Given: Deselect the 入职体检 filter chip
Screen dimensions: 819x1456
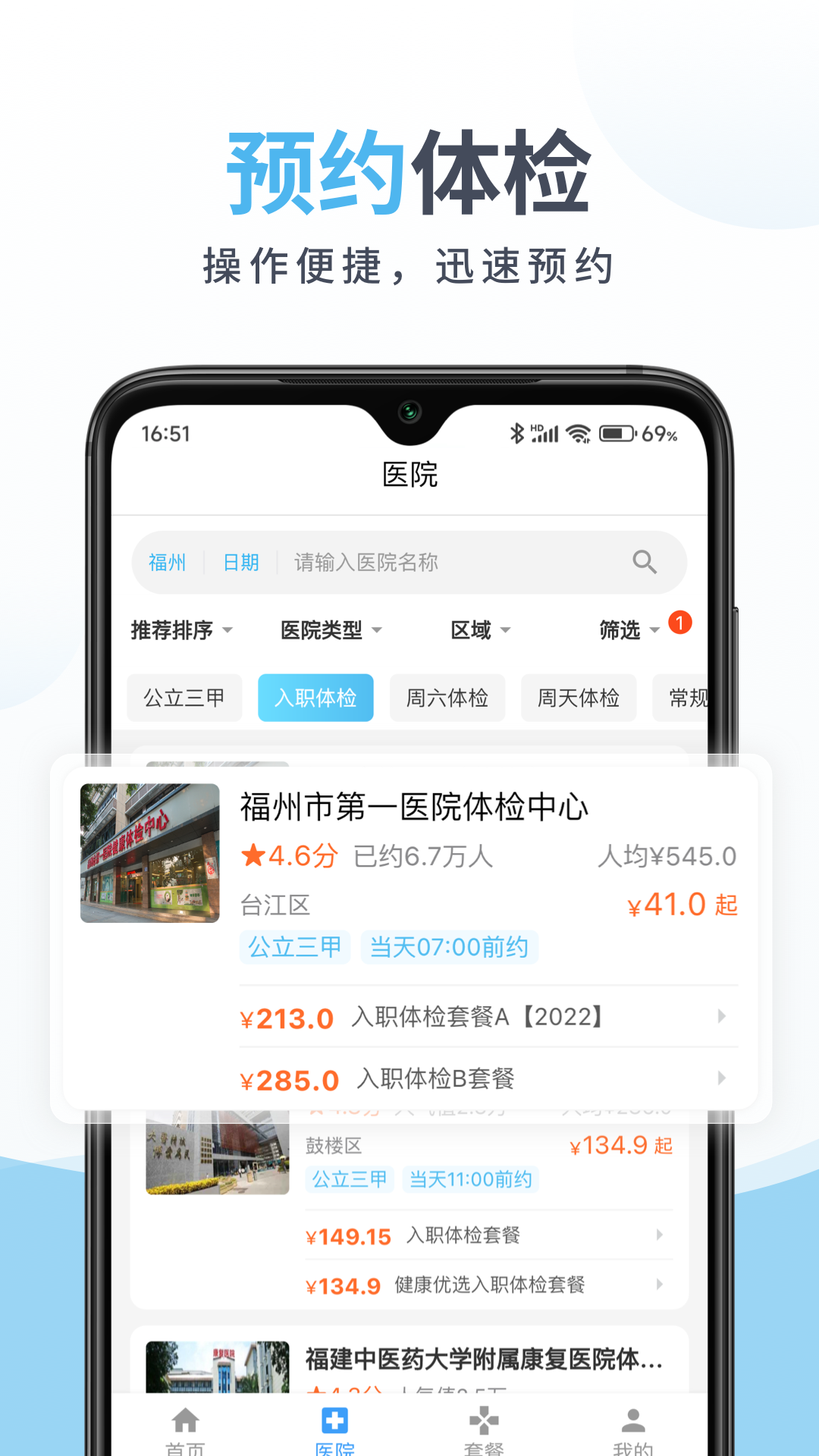Looking at the screenshot, I should (x=315, y=698).
